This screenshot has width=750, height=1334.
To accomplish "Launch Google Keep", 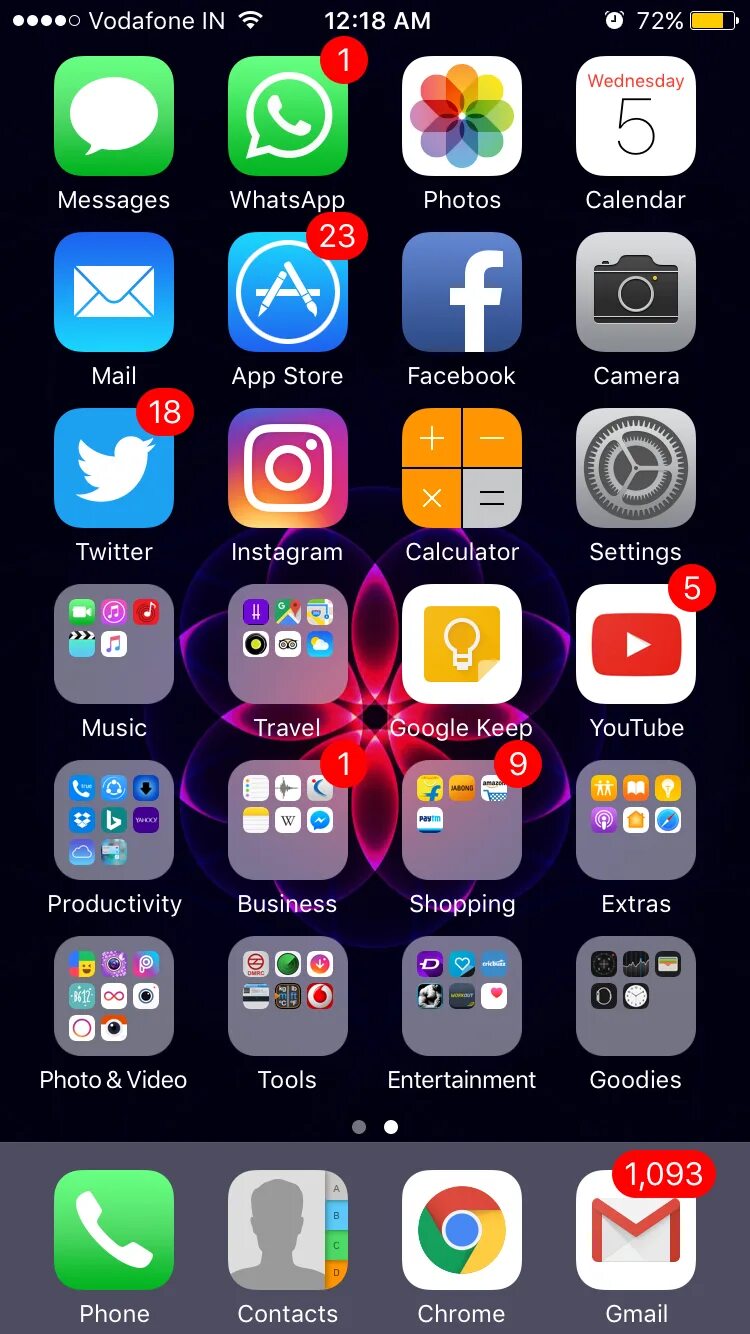I will pyautogui.click(x=462, y=644).
